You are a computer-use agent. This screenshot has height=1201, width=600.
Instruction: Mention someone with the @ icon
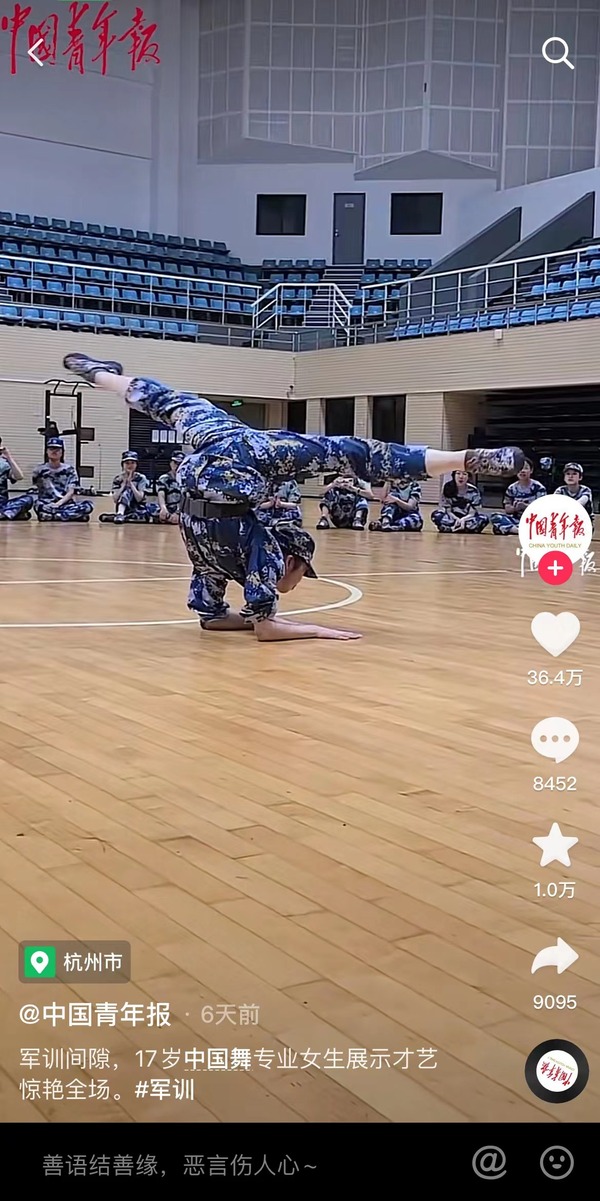click(x=489, y=1162)
